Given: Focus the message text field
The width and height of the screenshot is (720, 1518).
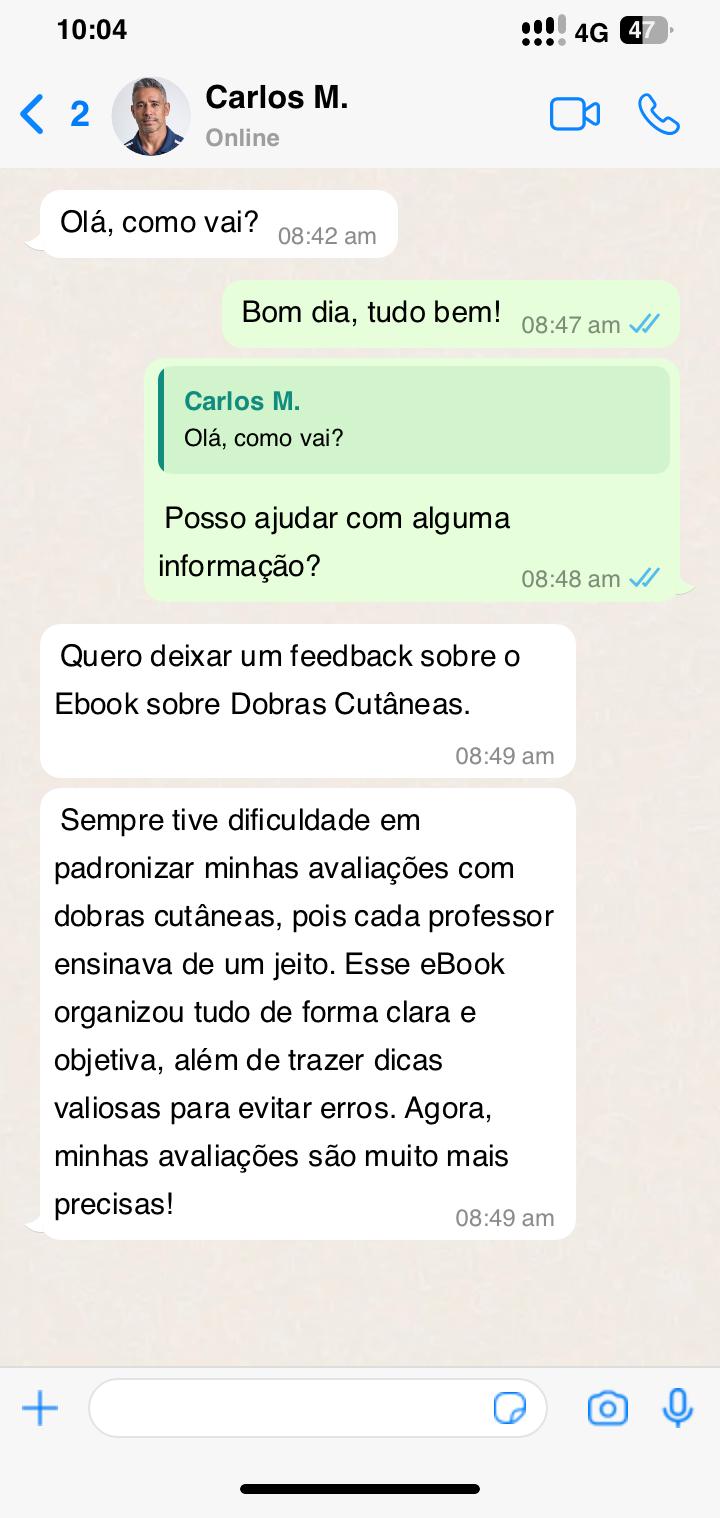Looking at the screenshot, I should (x=290, y=1409).
